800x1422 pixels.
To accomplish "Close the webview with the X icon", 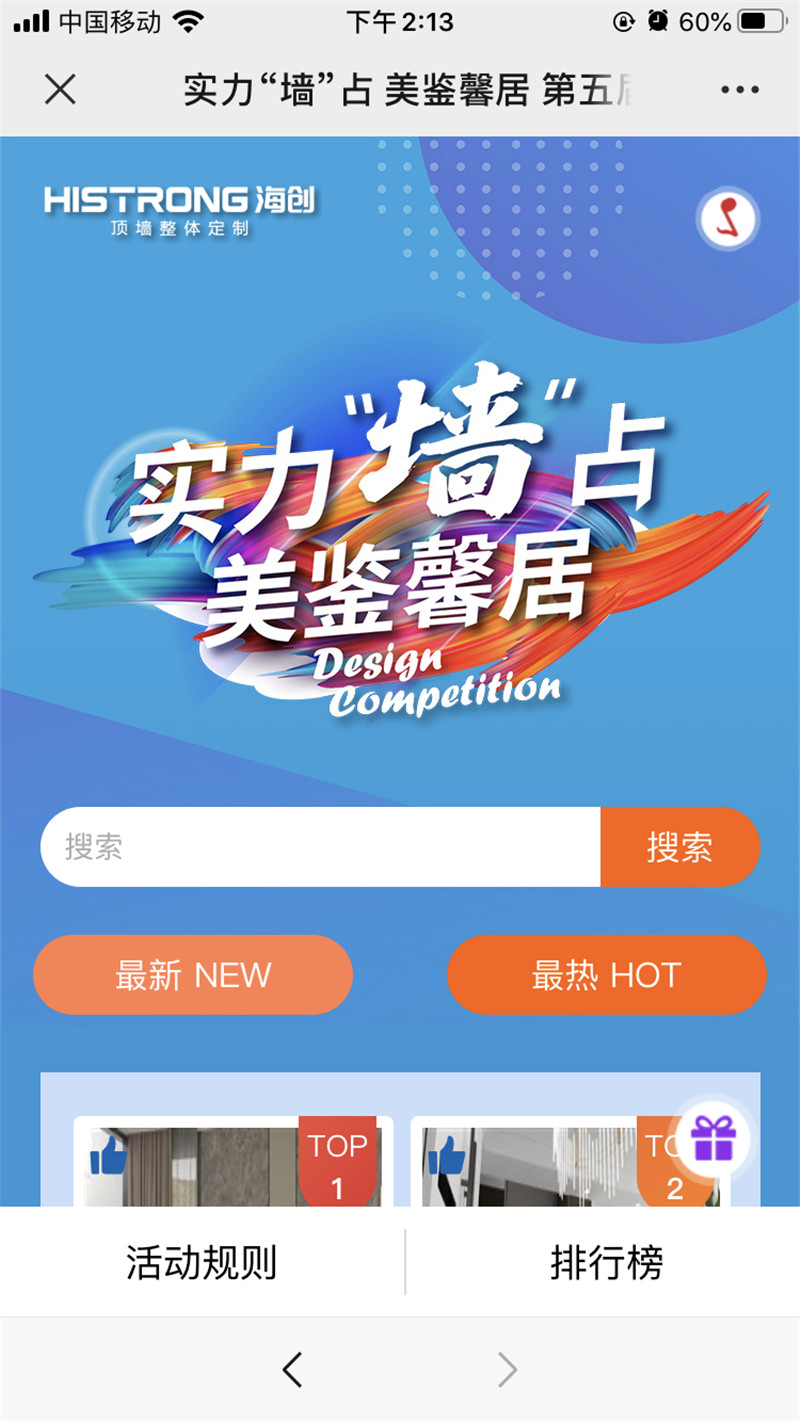I will [x=60, y=90].
